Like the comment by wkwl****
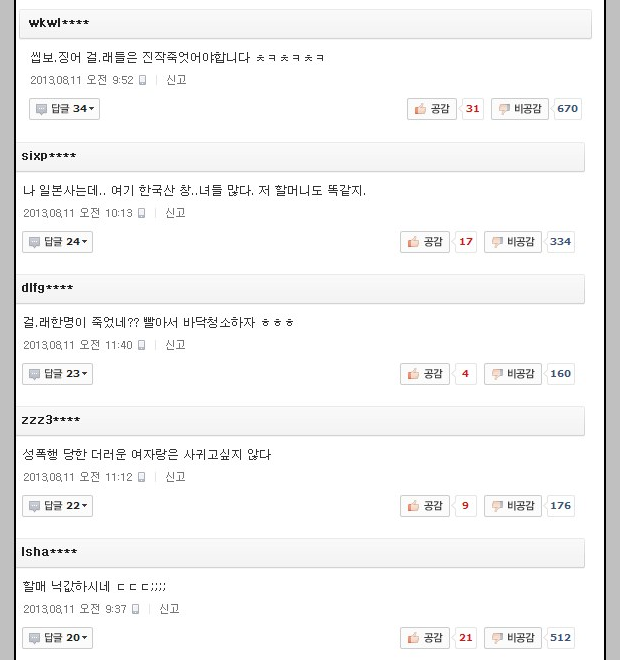 [432, 109]
